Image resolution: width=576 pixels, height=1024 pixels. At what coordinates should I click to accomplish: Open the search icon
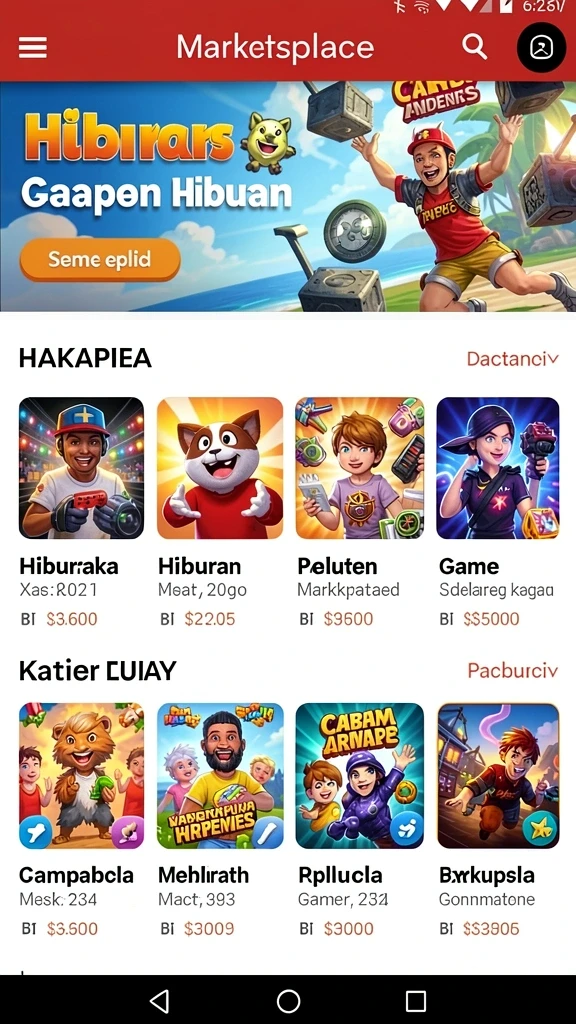[475, 47]
